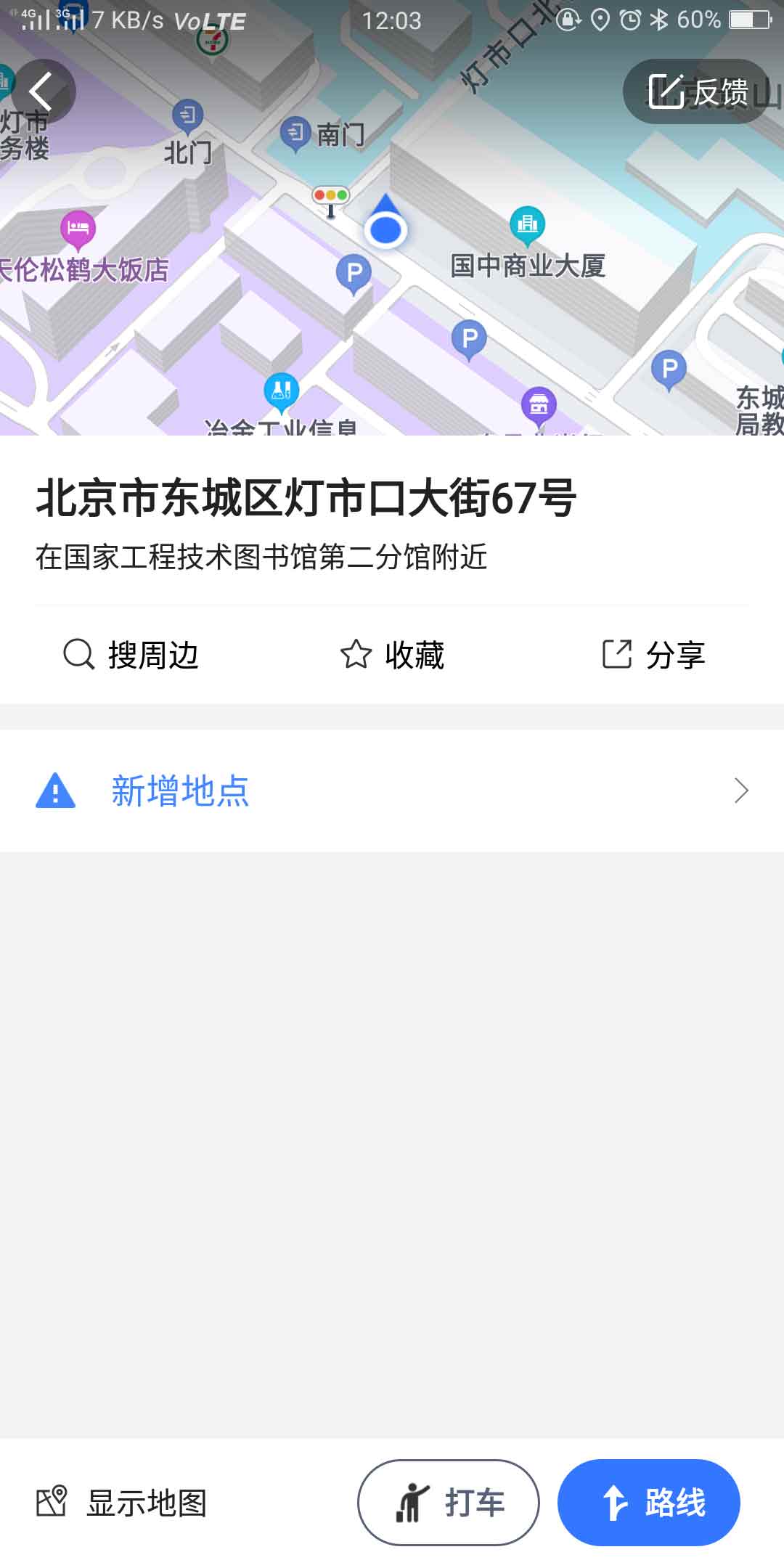This screenshot has height=1568, width=784.
Task: Open the 反馈 feedback button
Action: 698,91
